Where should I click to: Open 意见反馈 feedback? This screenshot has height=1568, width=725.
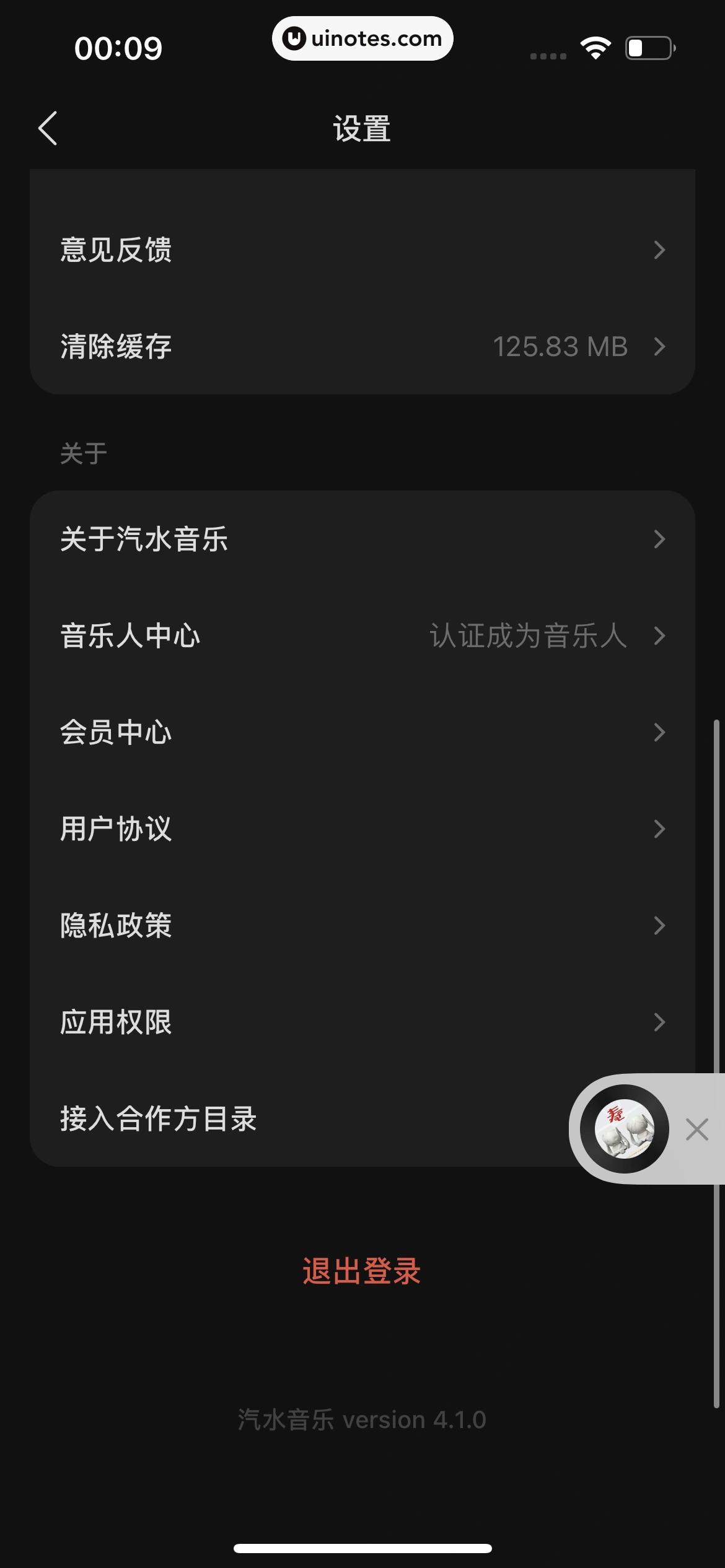click(362, 250)
